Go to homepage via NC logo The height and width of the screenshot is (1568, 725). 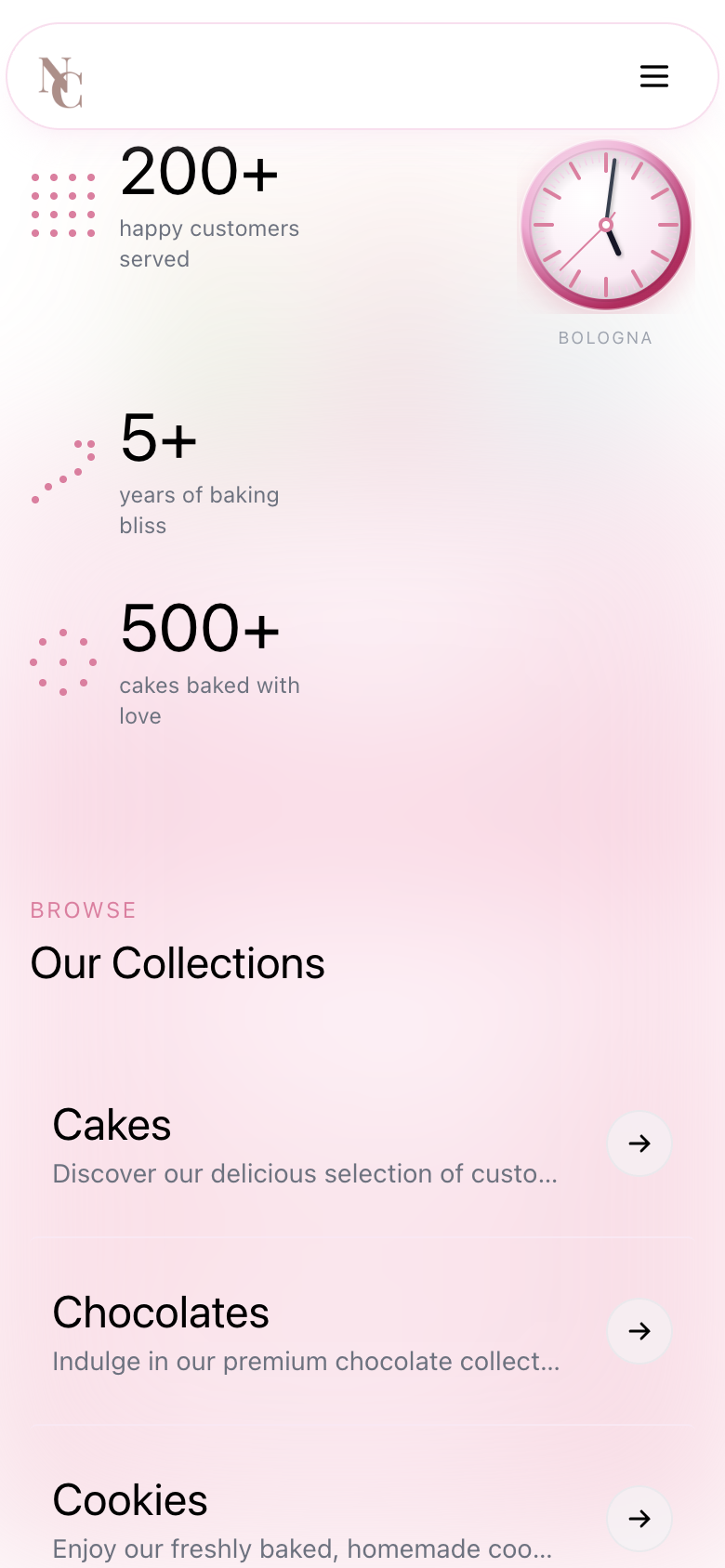click(x=61, y=82)
